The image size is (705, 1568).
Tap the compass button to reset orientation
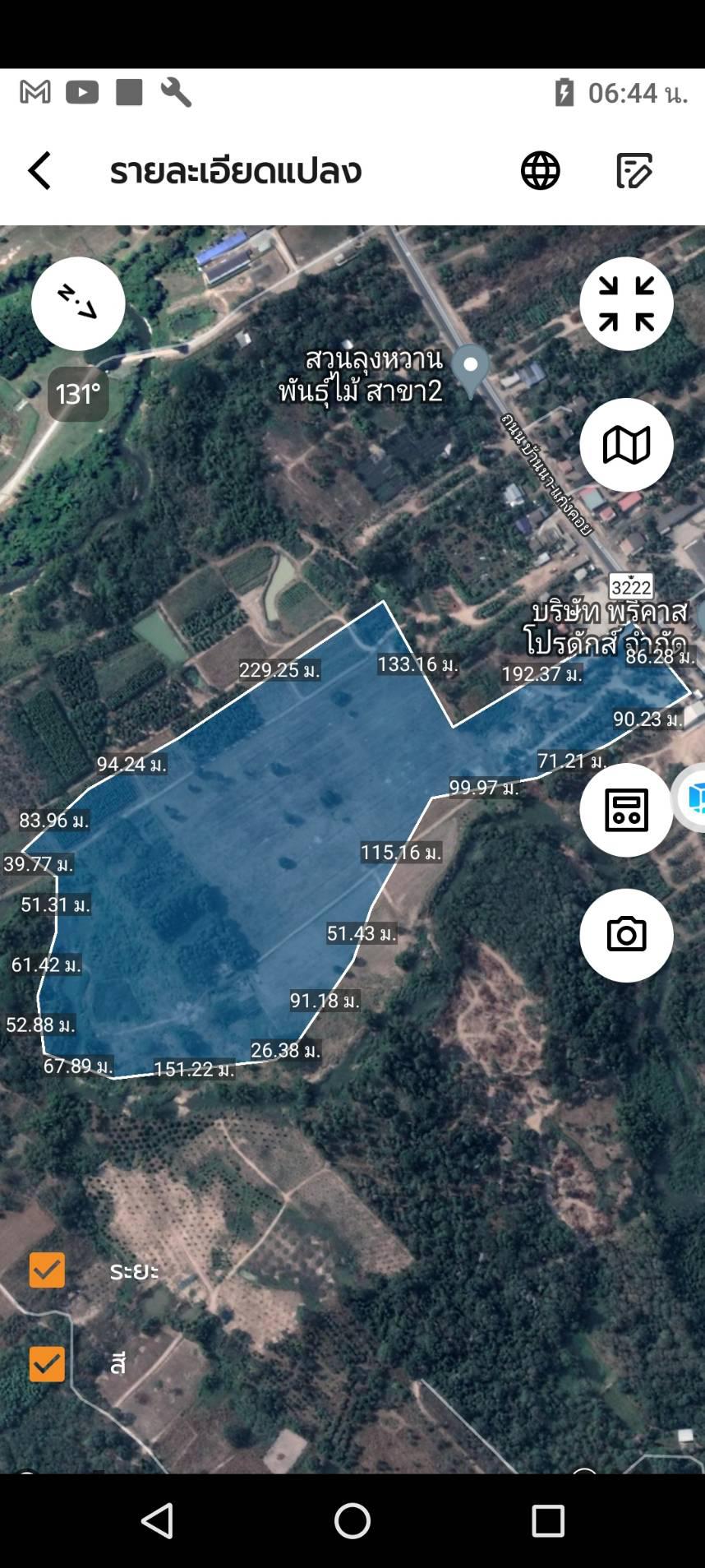coord(78,303)
